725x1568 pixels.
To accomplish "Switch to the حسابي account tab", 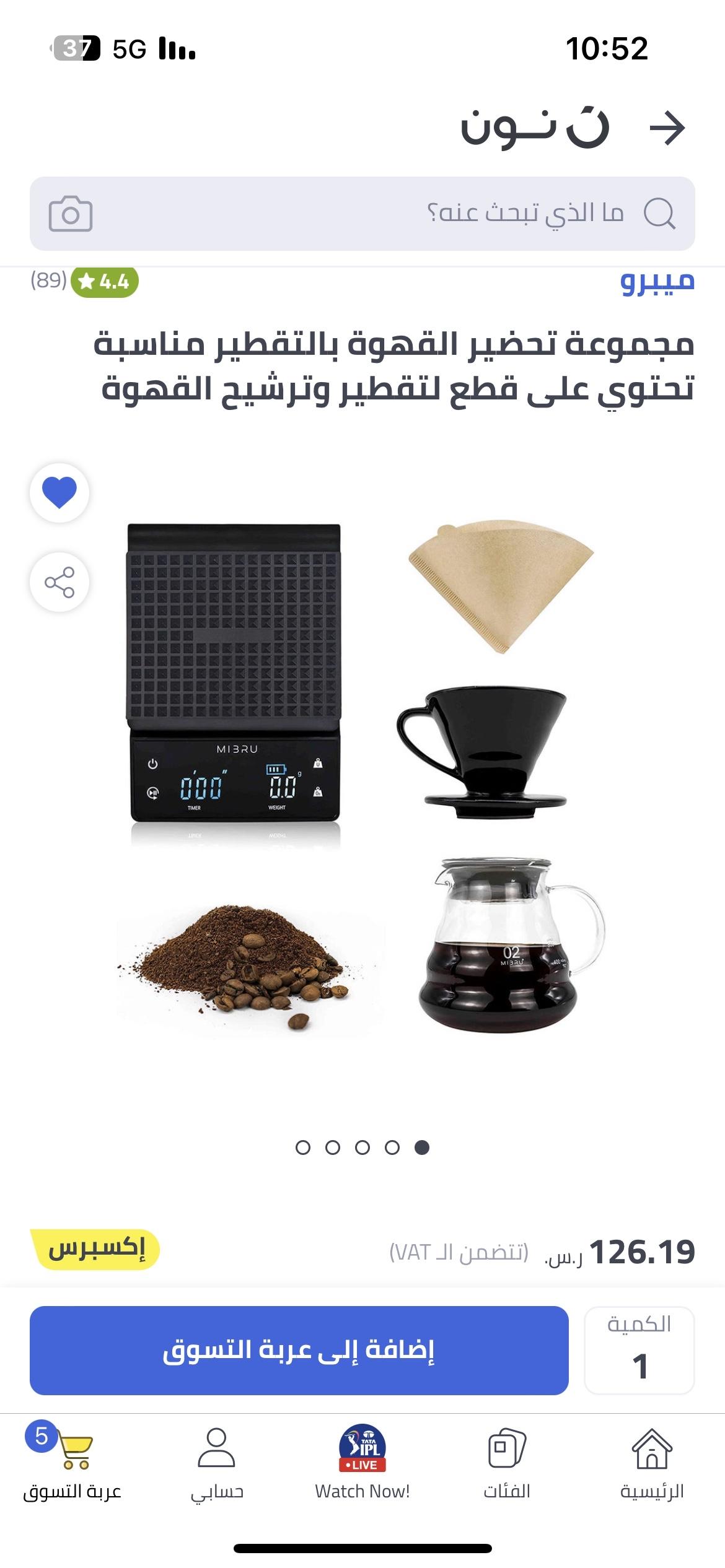I will coord(217,1464).
